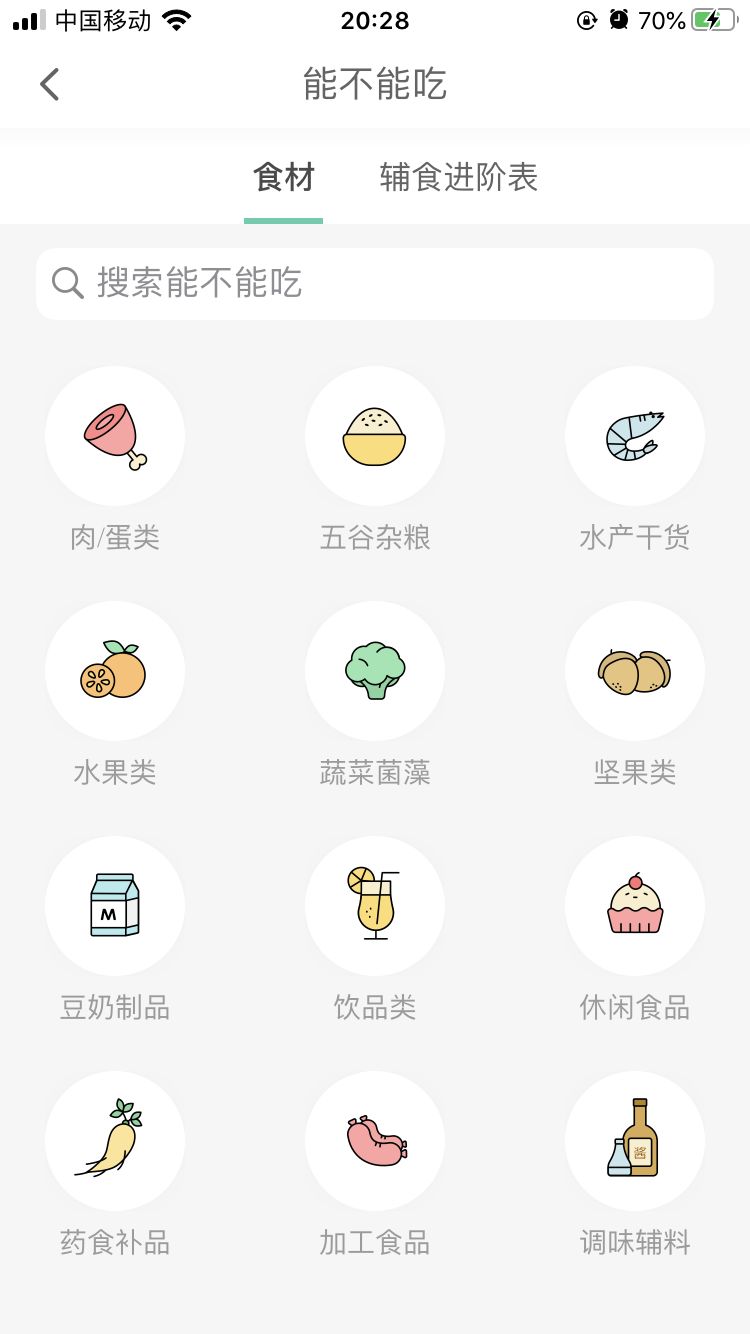
Task: Tap the magnifying glass search icon
Action: [x=67, y=283]
